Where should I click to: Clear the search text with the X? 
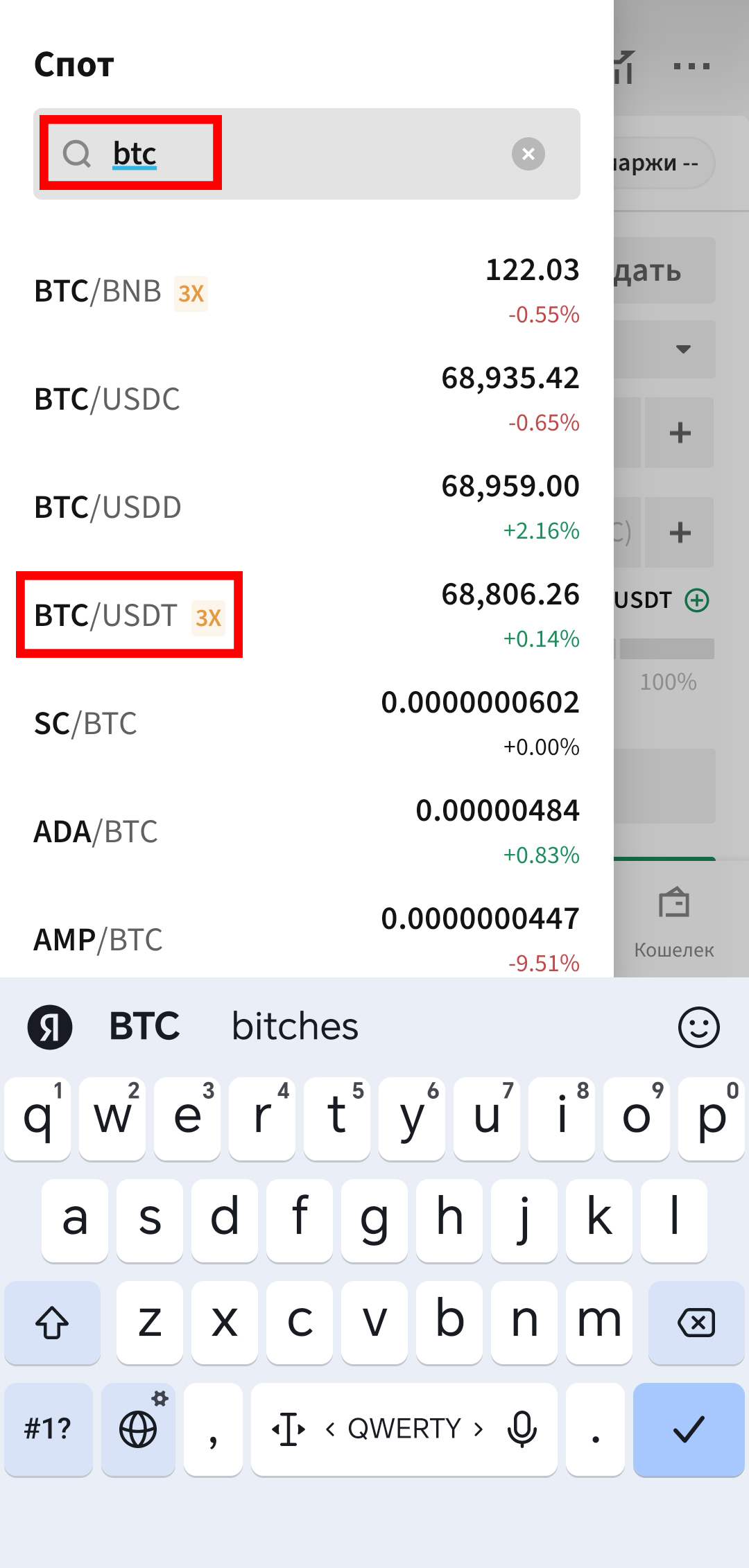tap(528, 153)
